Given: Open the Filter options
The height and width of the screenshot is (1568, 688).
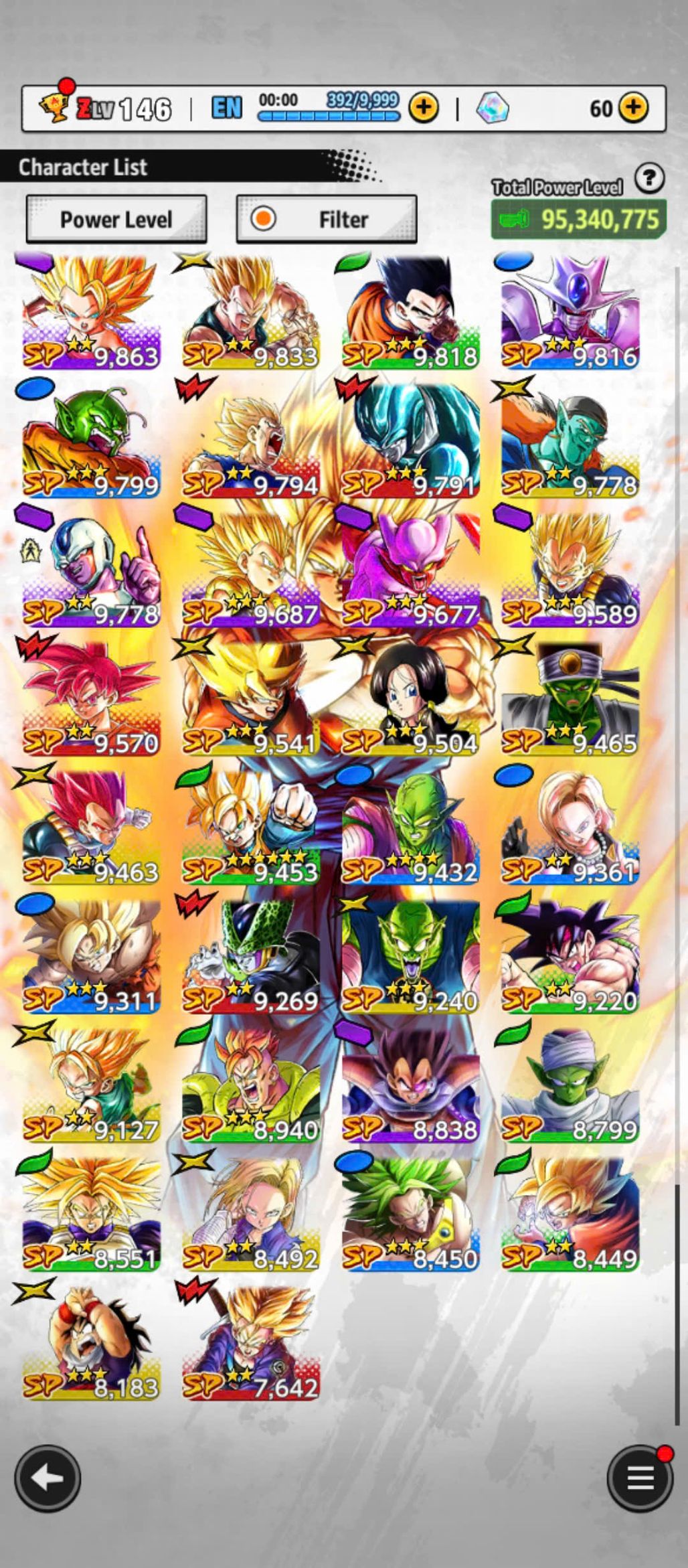Looking at the screenshot, I should (x=327, y=219).
